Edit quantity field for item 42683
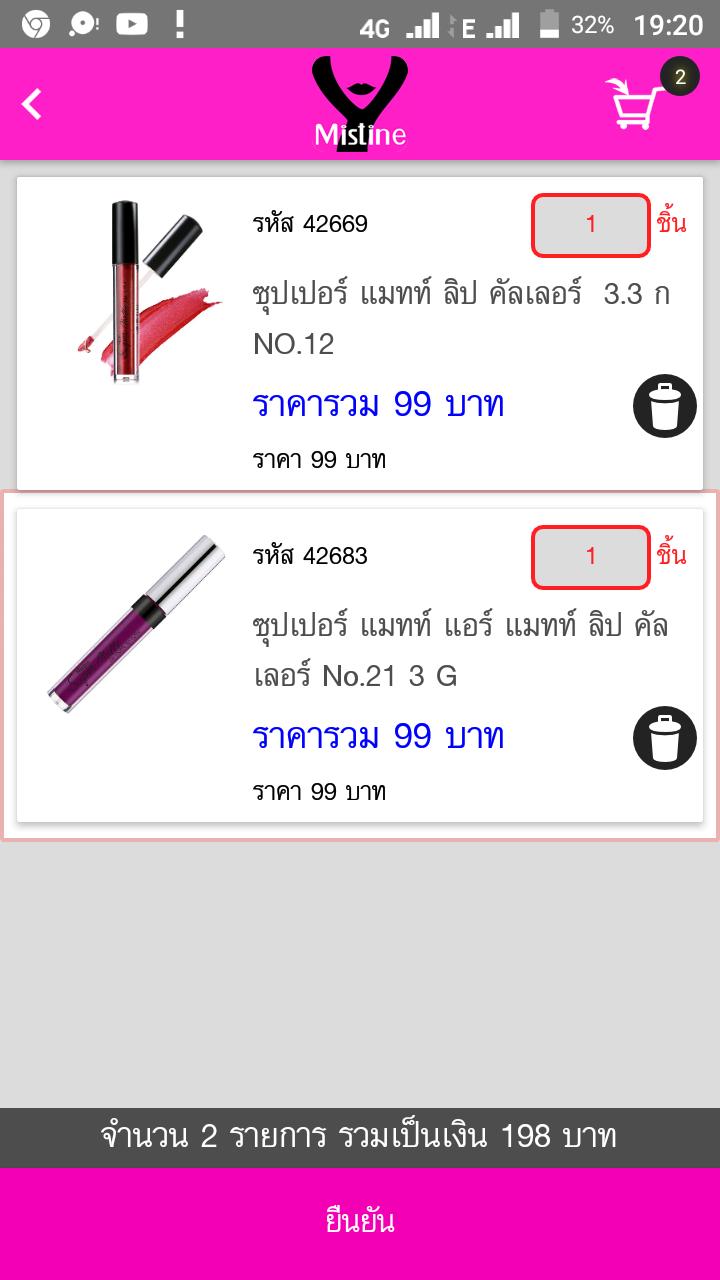Viewport: 720px width, 1280px height. 590,557
